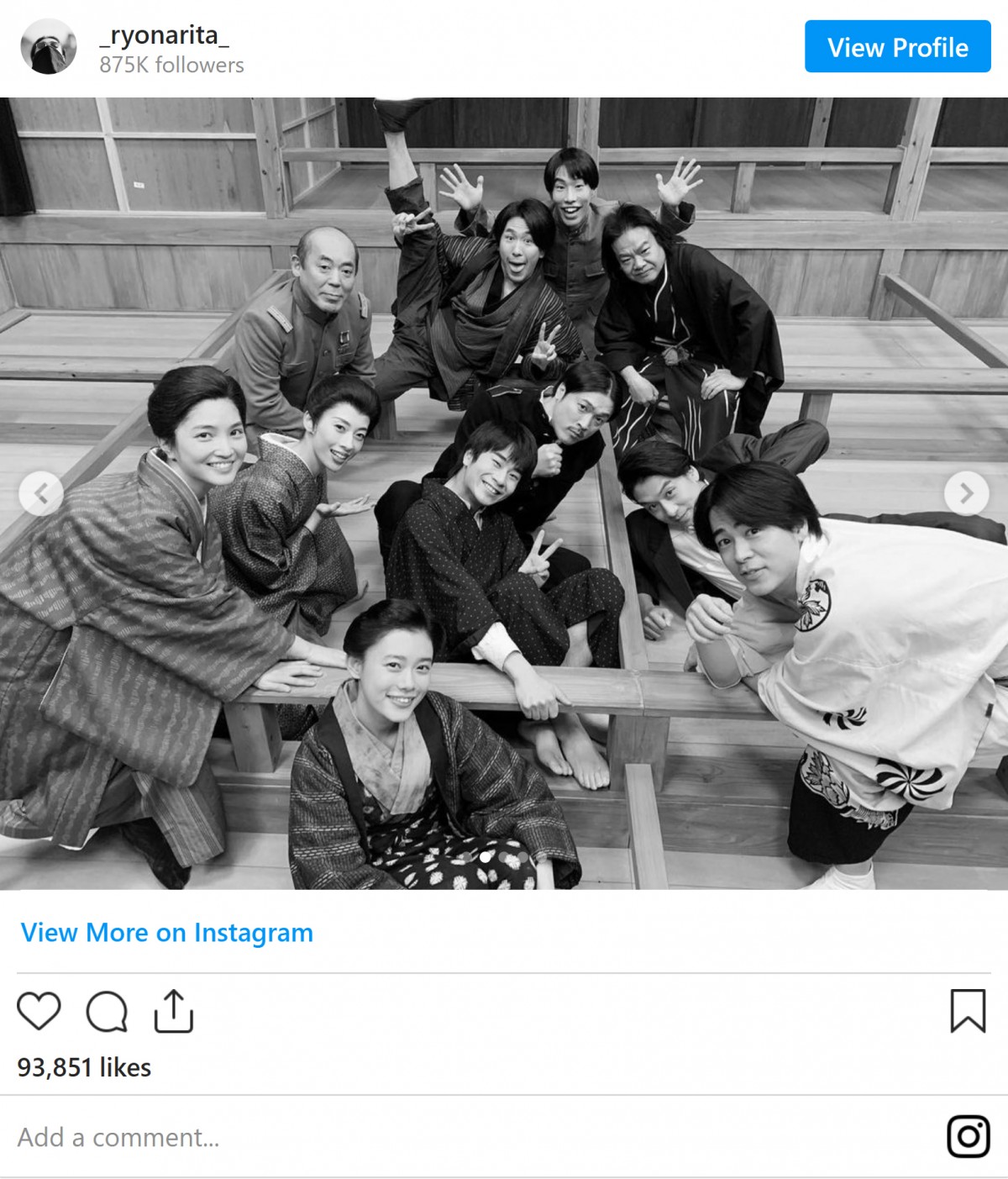1008x1179 pixels.
Task: Share this post
Action: (173, 1011)
